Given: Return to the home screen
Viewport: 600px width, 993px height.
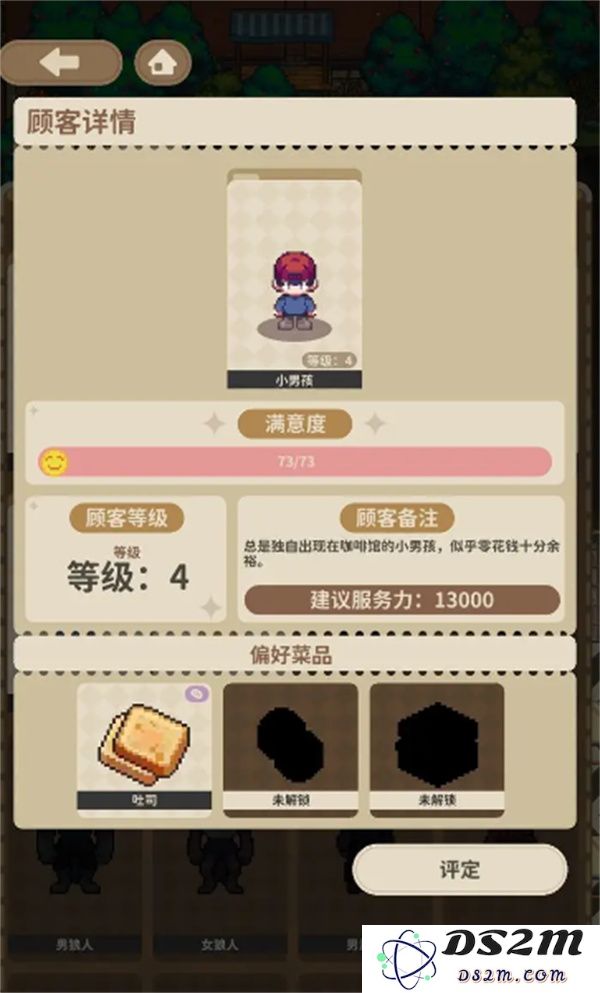Looking at the screenshot, I should tap(162, 63).
